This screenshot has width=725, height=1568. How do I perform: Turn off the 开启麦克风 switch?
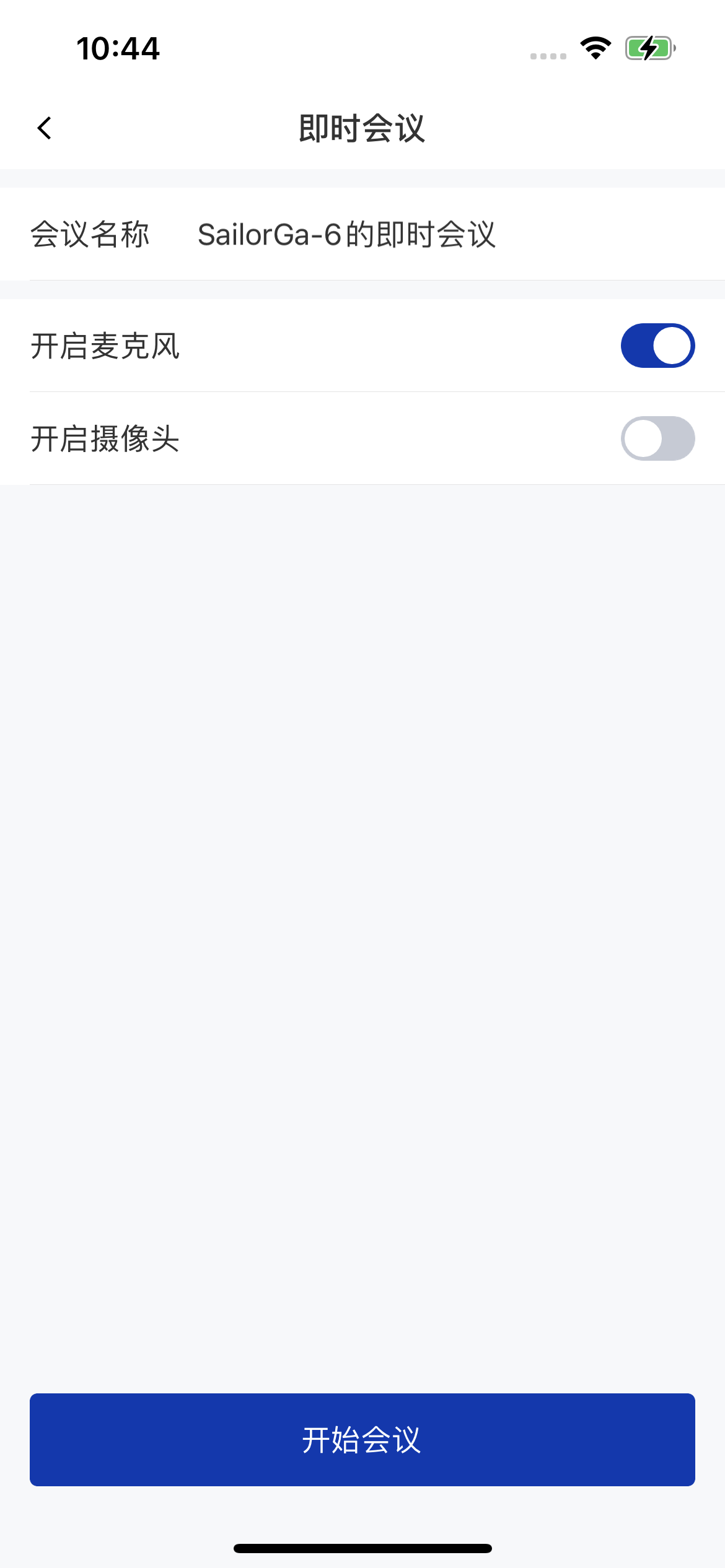(x=657, y=346)
